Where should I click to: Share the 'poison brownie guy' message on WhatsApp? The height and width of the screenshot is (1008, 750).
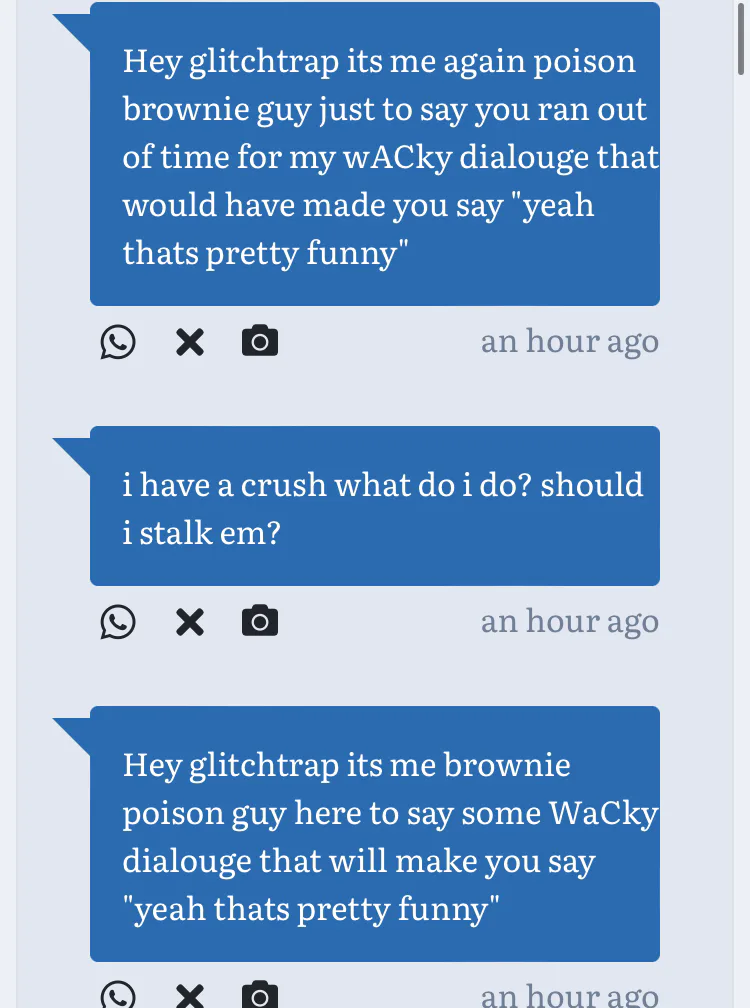pos(118,342)
